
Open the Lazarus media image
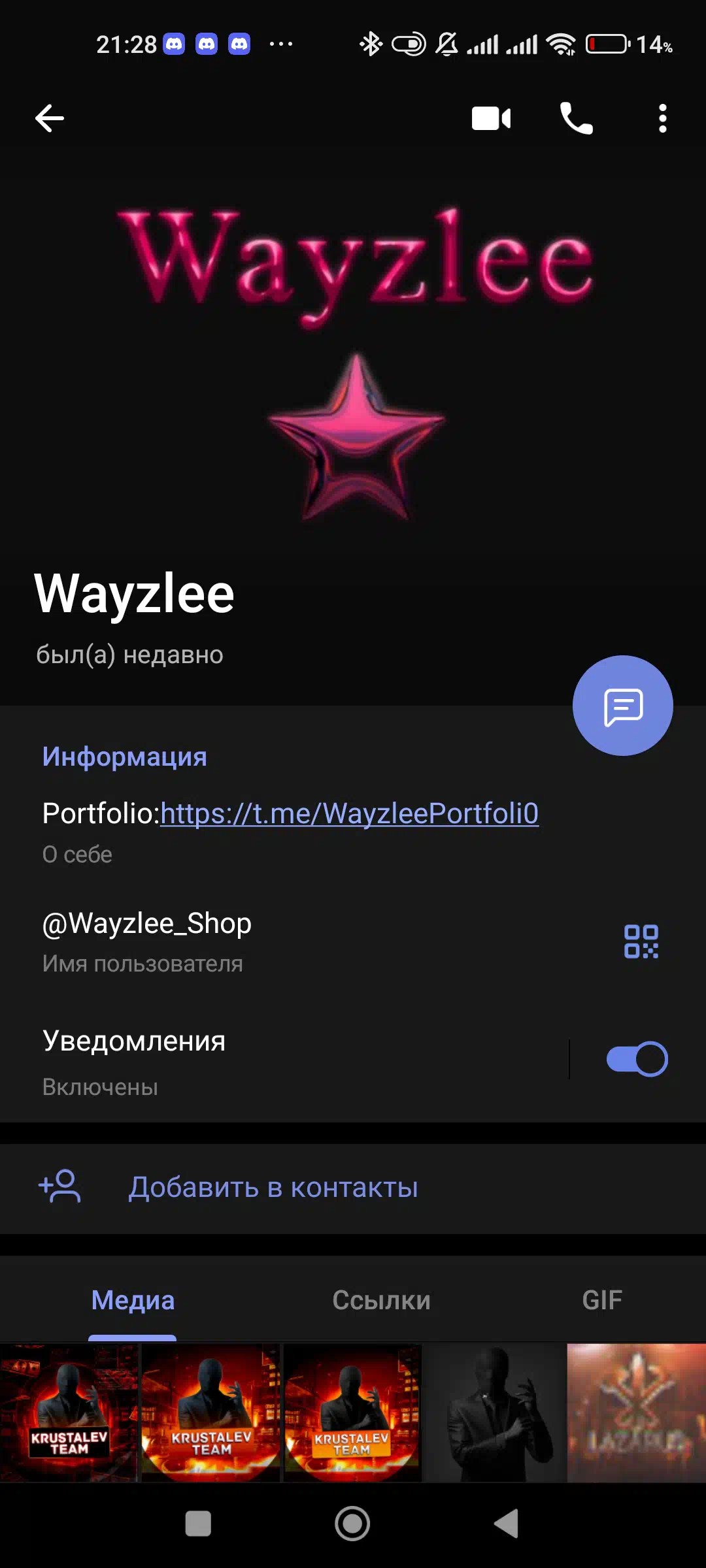(637, 1413)
